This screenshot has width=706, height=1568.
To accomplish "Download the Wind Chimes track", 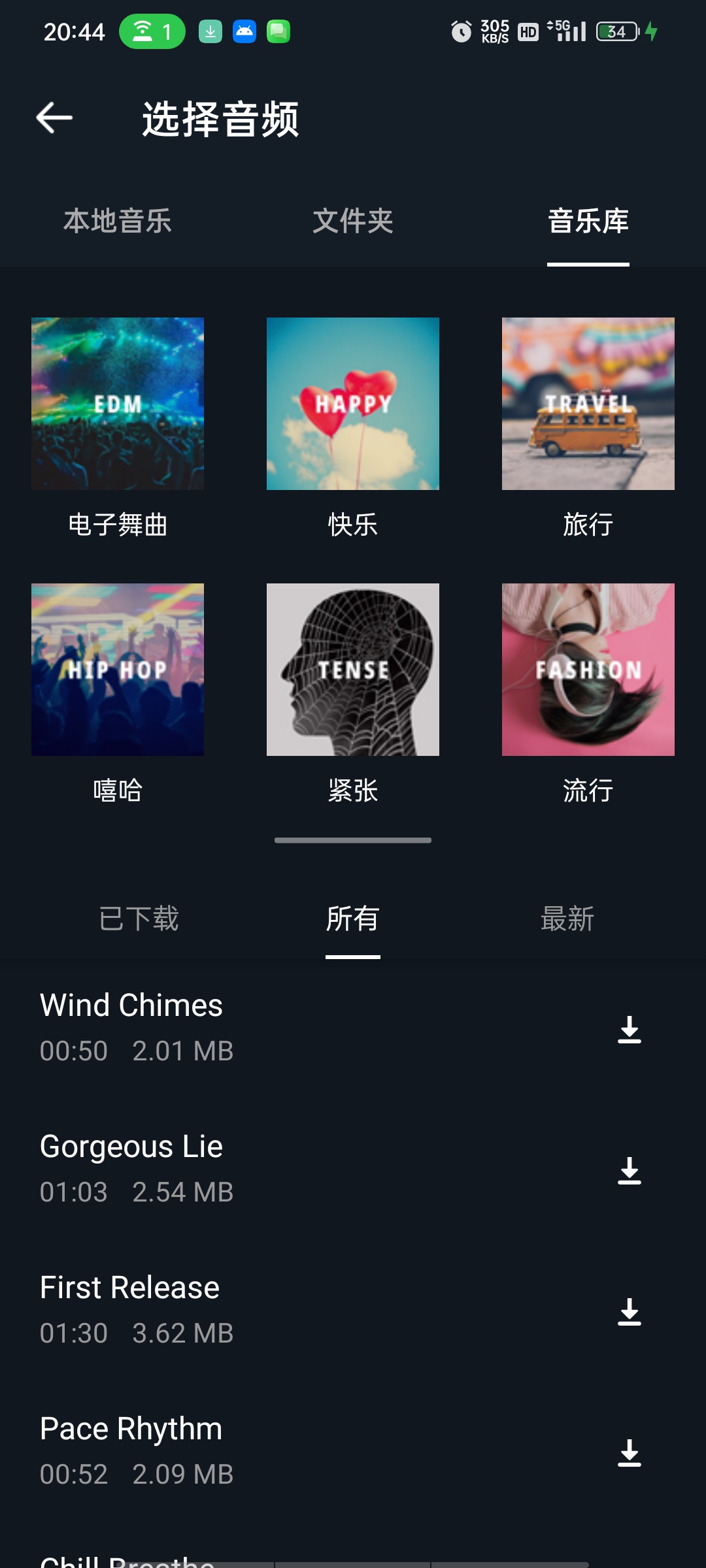I will click(630, 1030).
